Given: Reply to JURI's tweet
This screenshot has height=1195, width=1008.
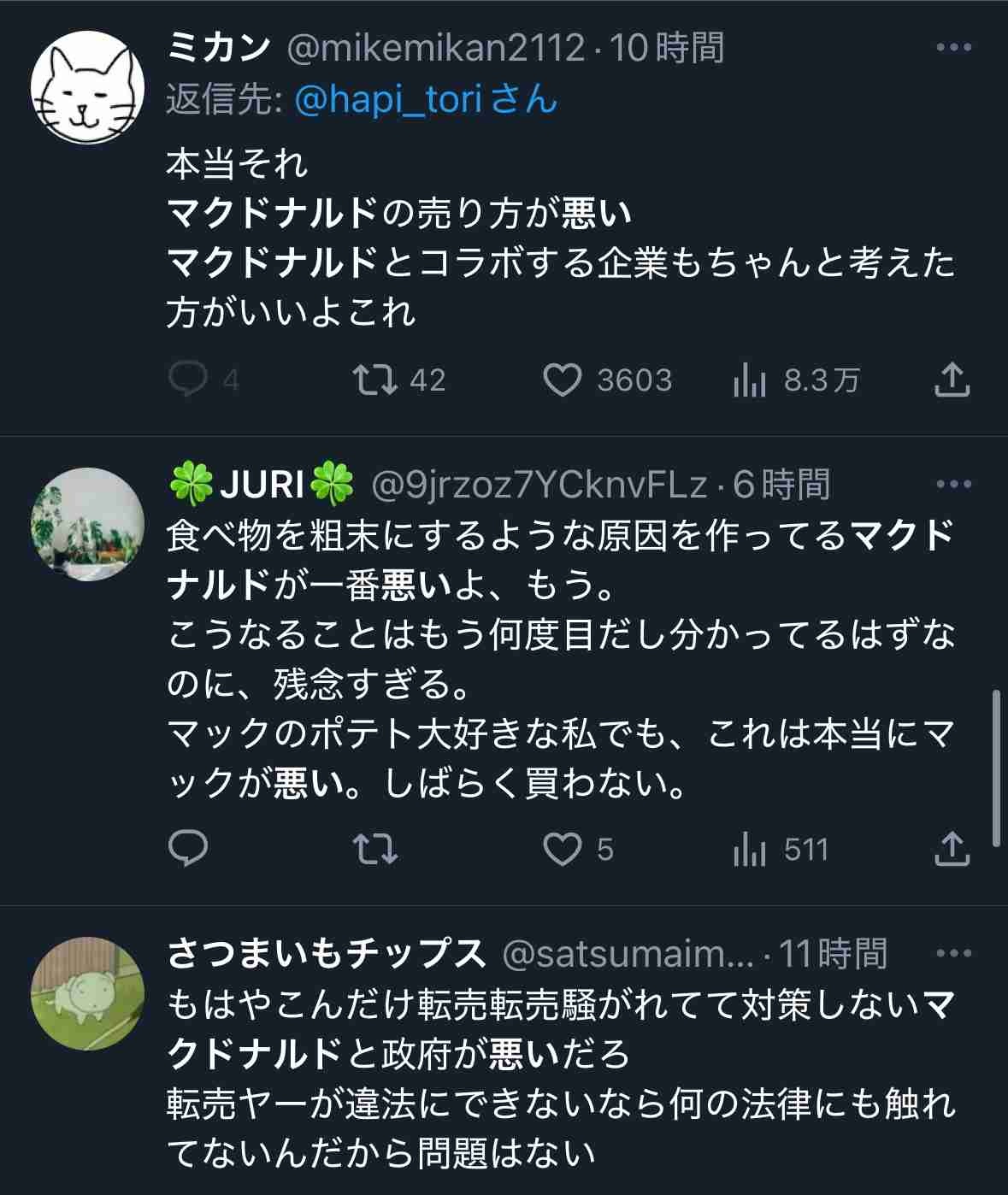Looking at the screenshot, I should 188,850.
